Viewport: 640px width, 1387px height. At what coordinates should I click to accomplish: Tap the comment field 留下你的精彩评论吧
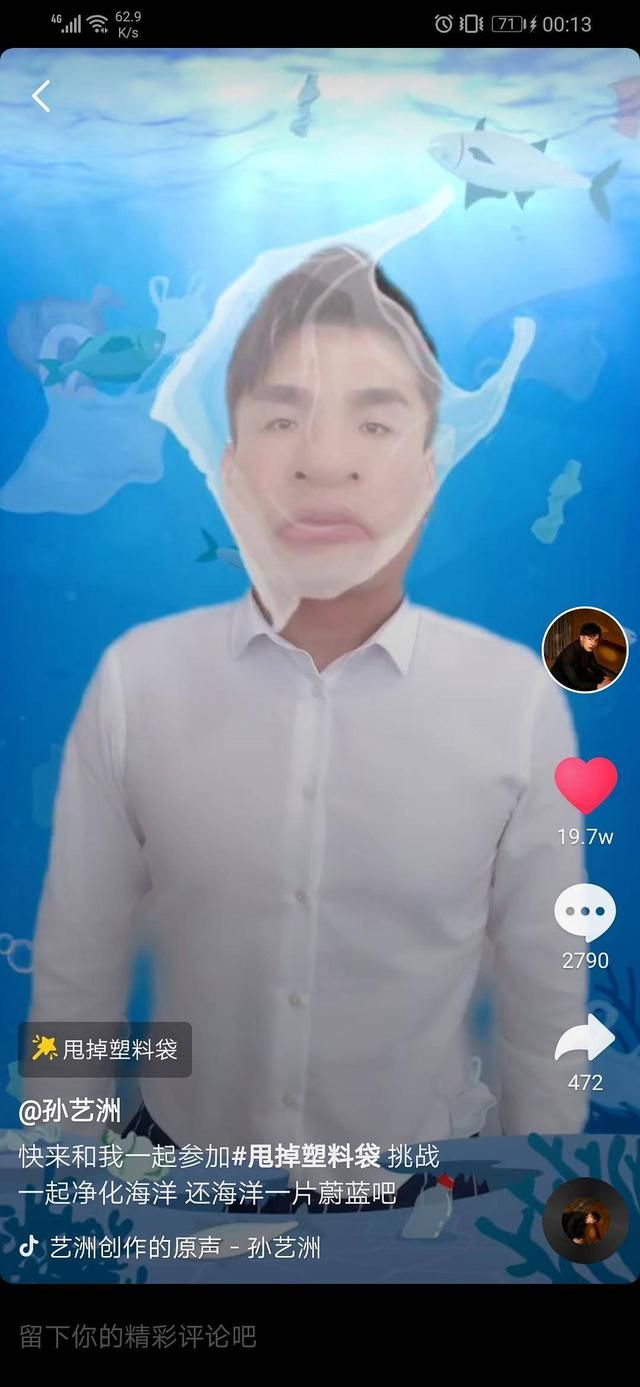[x=320, y=1336]
